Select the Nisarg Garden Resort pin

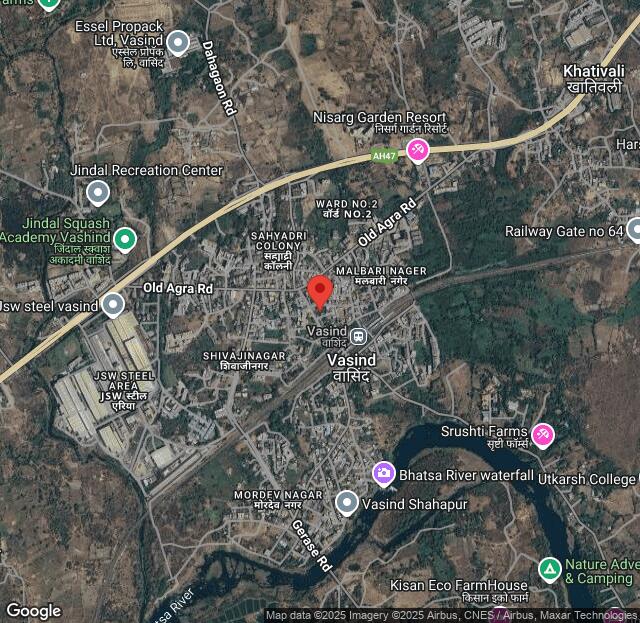417,150
